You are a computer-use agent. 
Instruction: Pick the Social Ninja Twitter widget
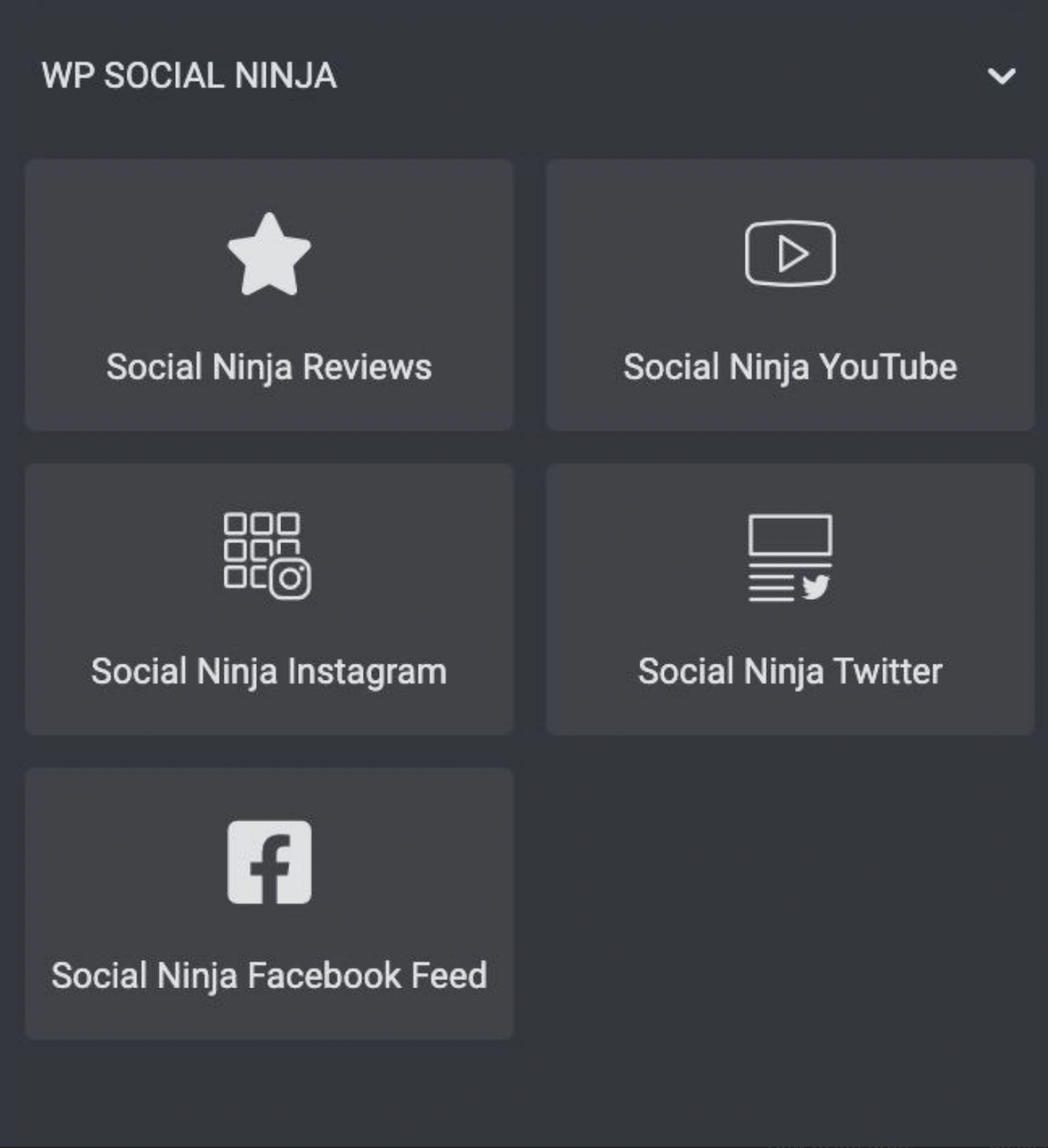click(790, 599)
